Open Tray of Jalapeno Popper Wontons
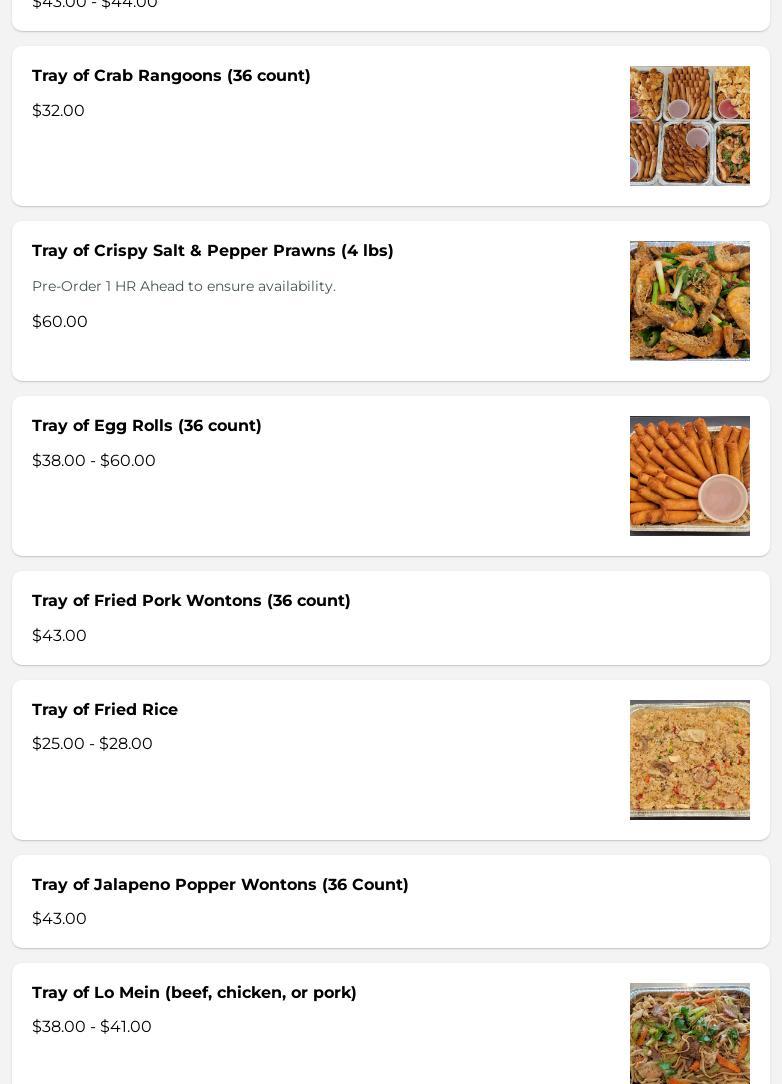 pos(220,885)
